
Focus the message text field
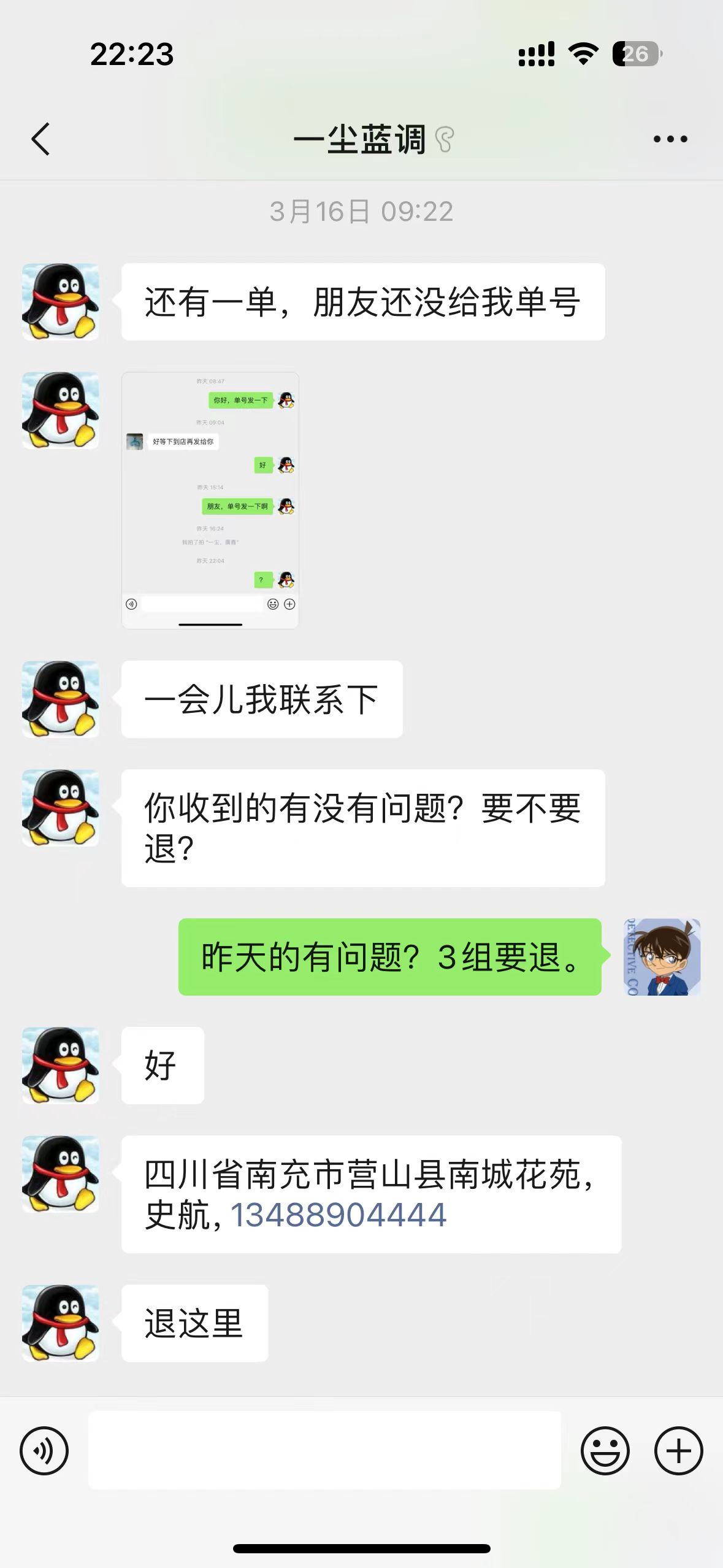point(324,1450)
